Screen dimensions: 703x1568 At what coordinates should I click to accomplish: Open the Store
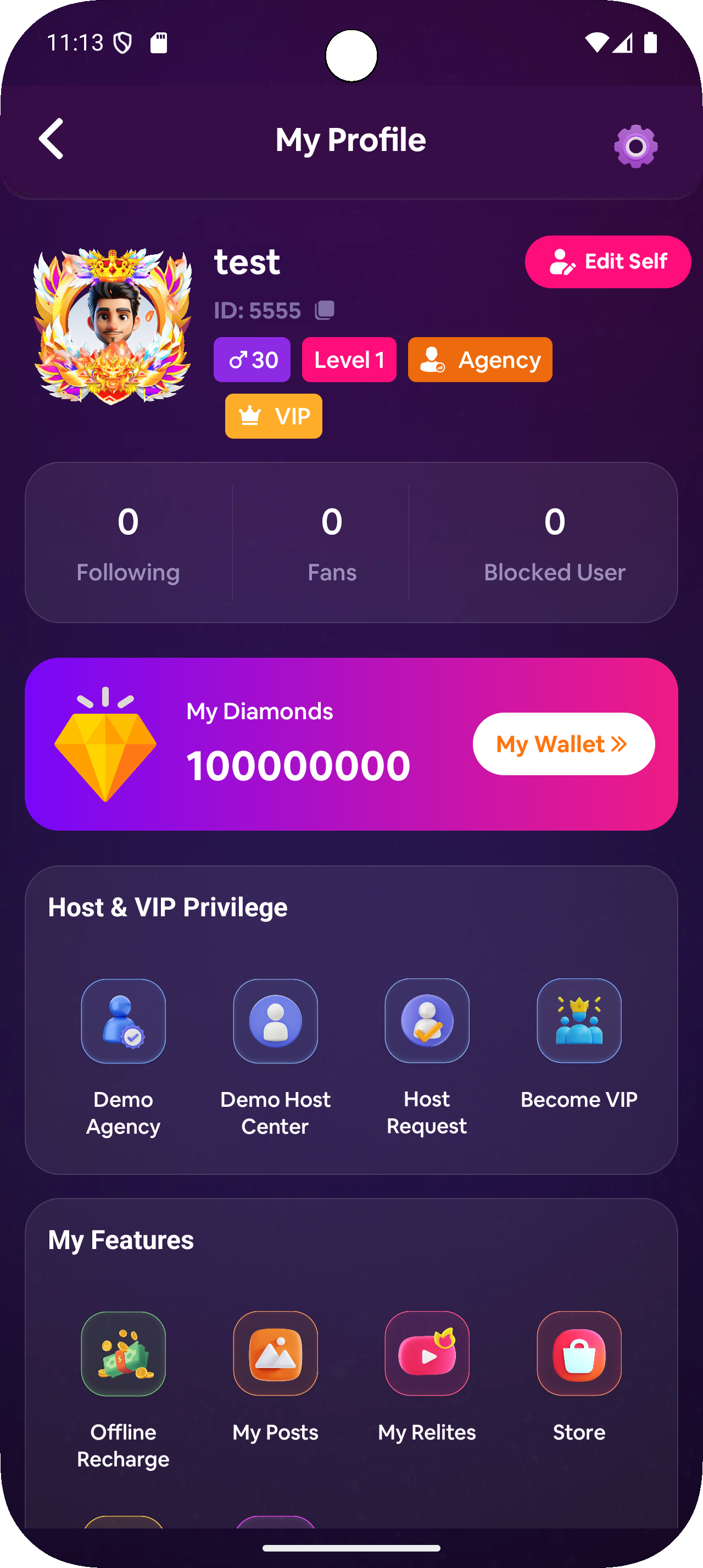[579, 1354]
